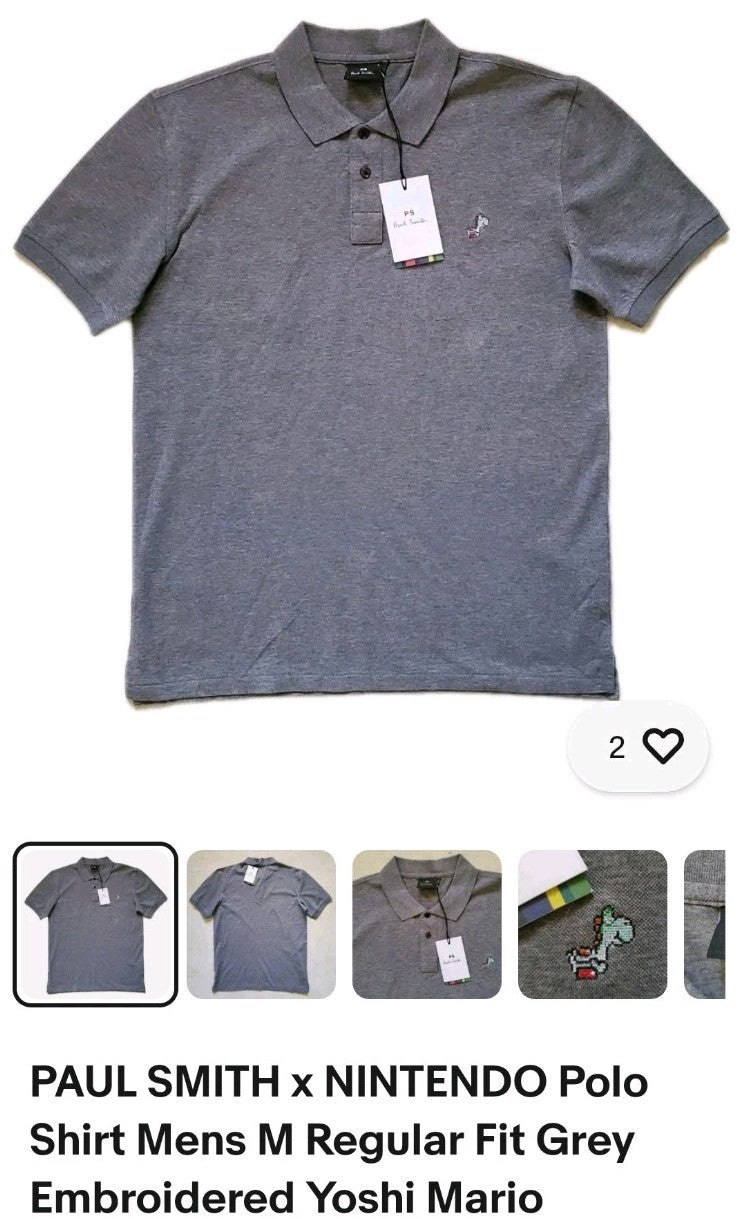741x1219 pixels.
Task: Show the third thumbnail with collar close-up
Action: [x=427, y=924]
